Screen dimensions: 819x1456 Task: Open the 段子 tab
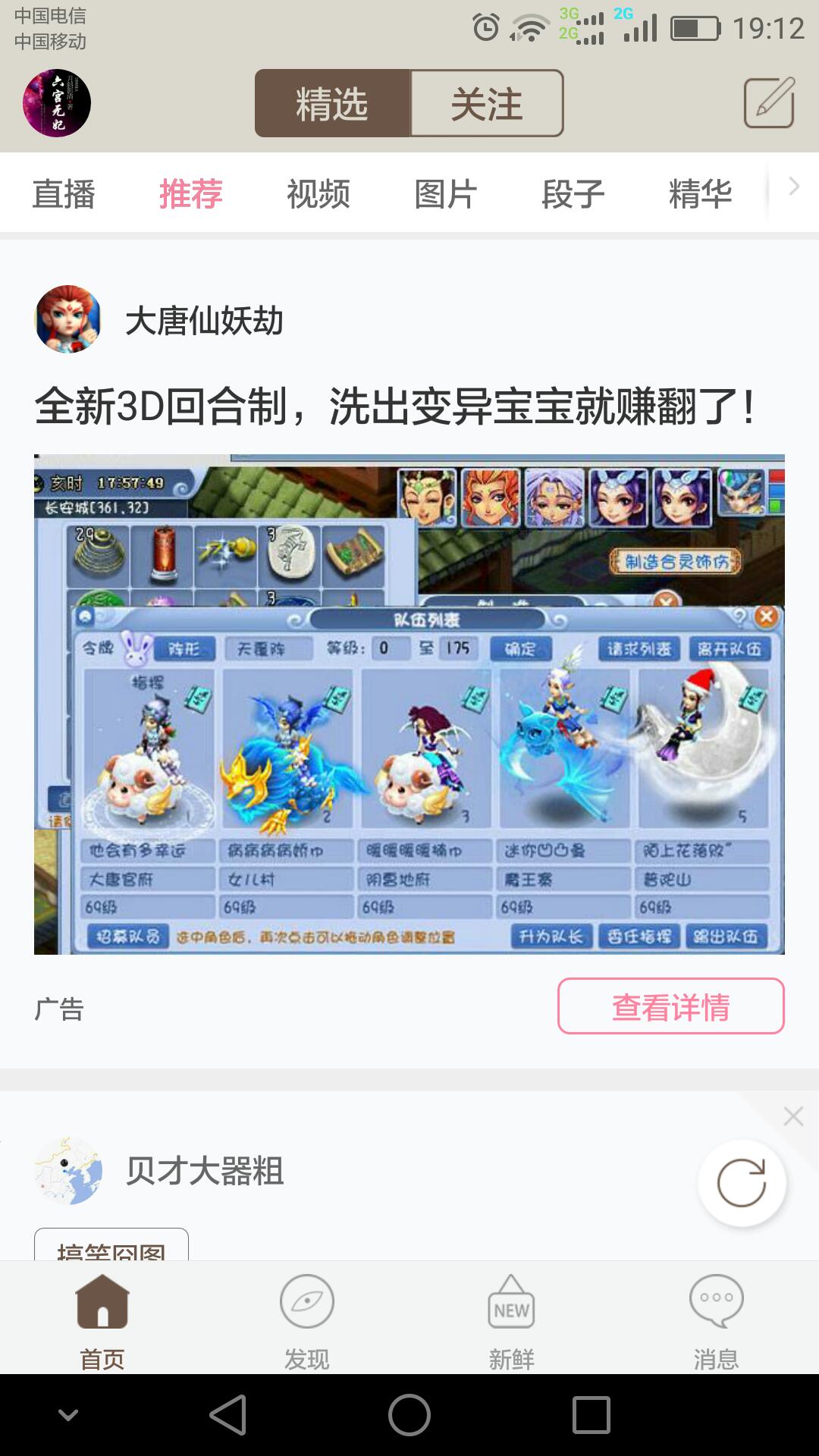(573, 194)
